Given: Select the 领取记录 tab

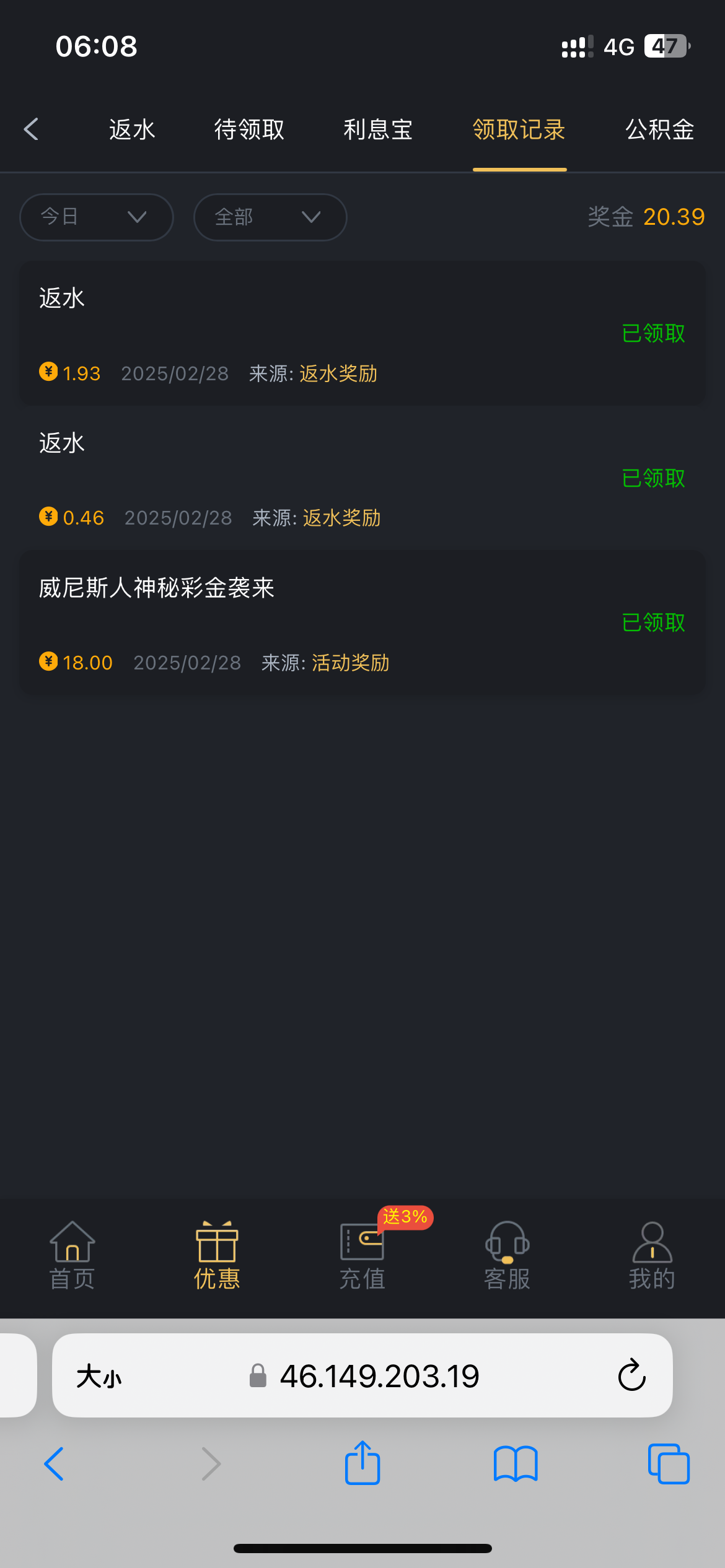Looking at the screenshot, I should [x=519, y=129].
